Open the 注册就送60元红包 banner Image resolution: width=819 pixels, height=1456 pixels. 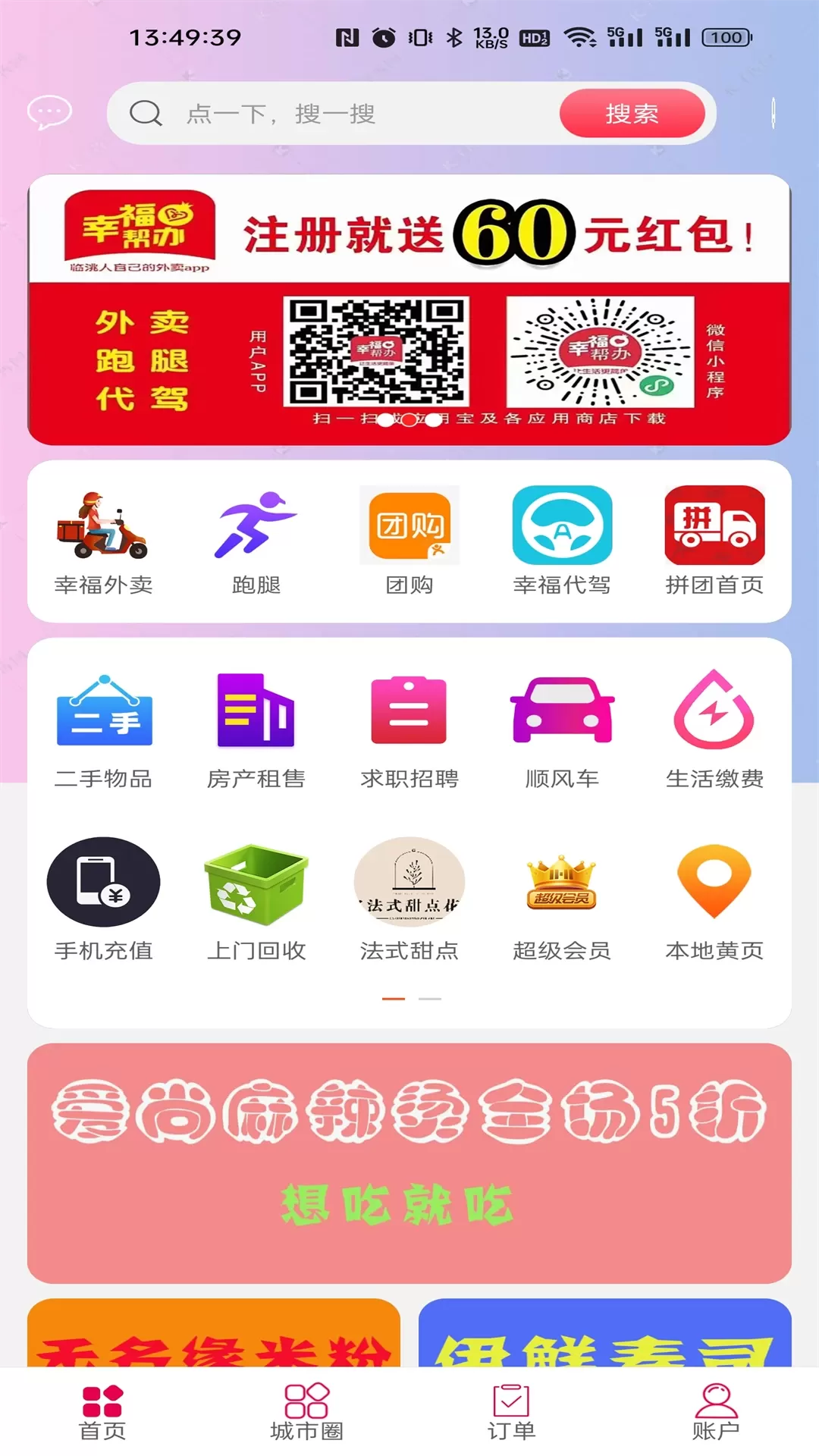409,309
